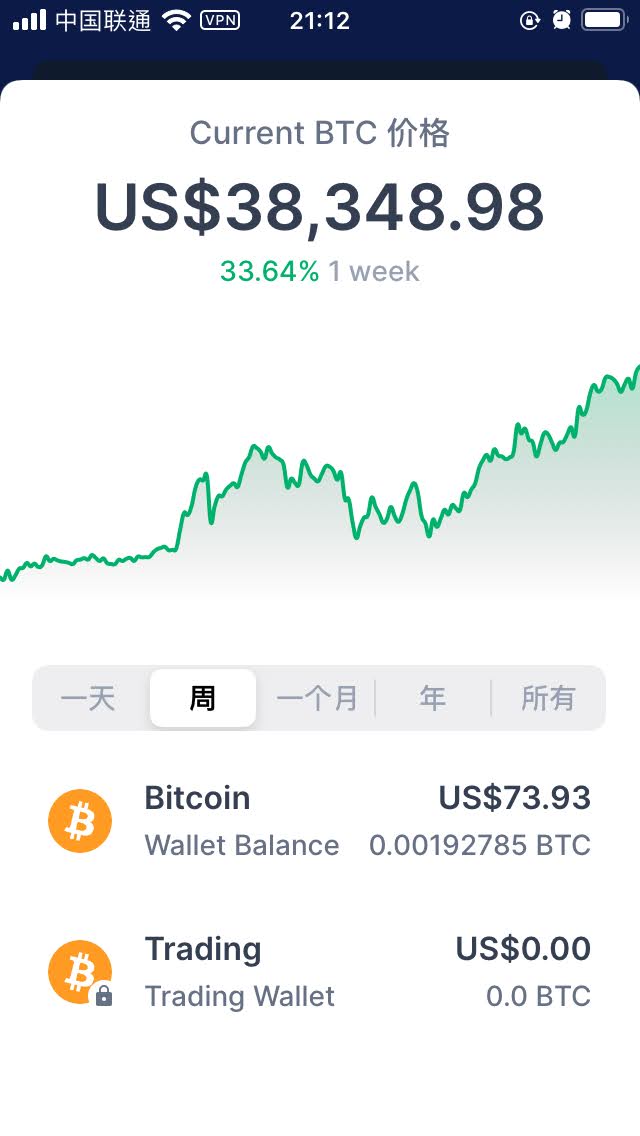Open the Trading Wallet row
Screen dimensions: 640x1136
[320, 972]
